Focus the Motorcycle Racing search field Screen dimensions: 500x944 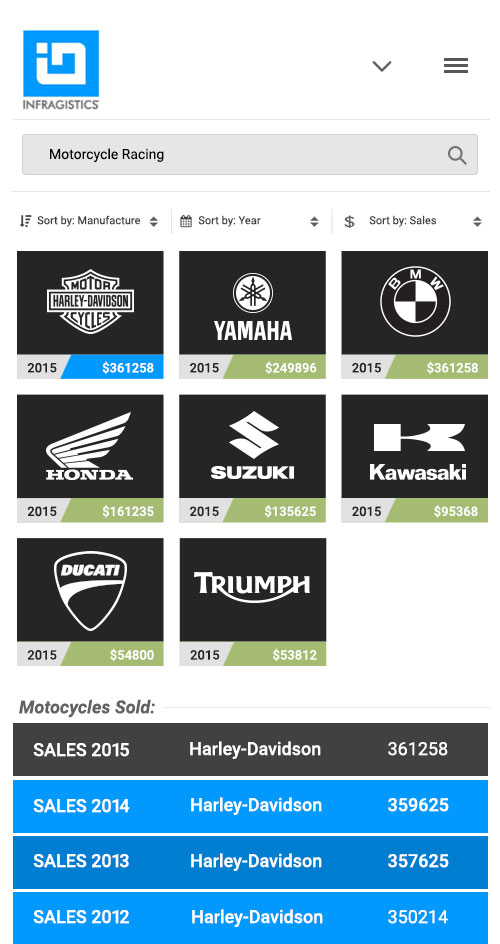pos(250,155)
